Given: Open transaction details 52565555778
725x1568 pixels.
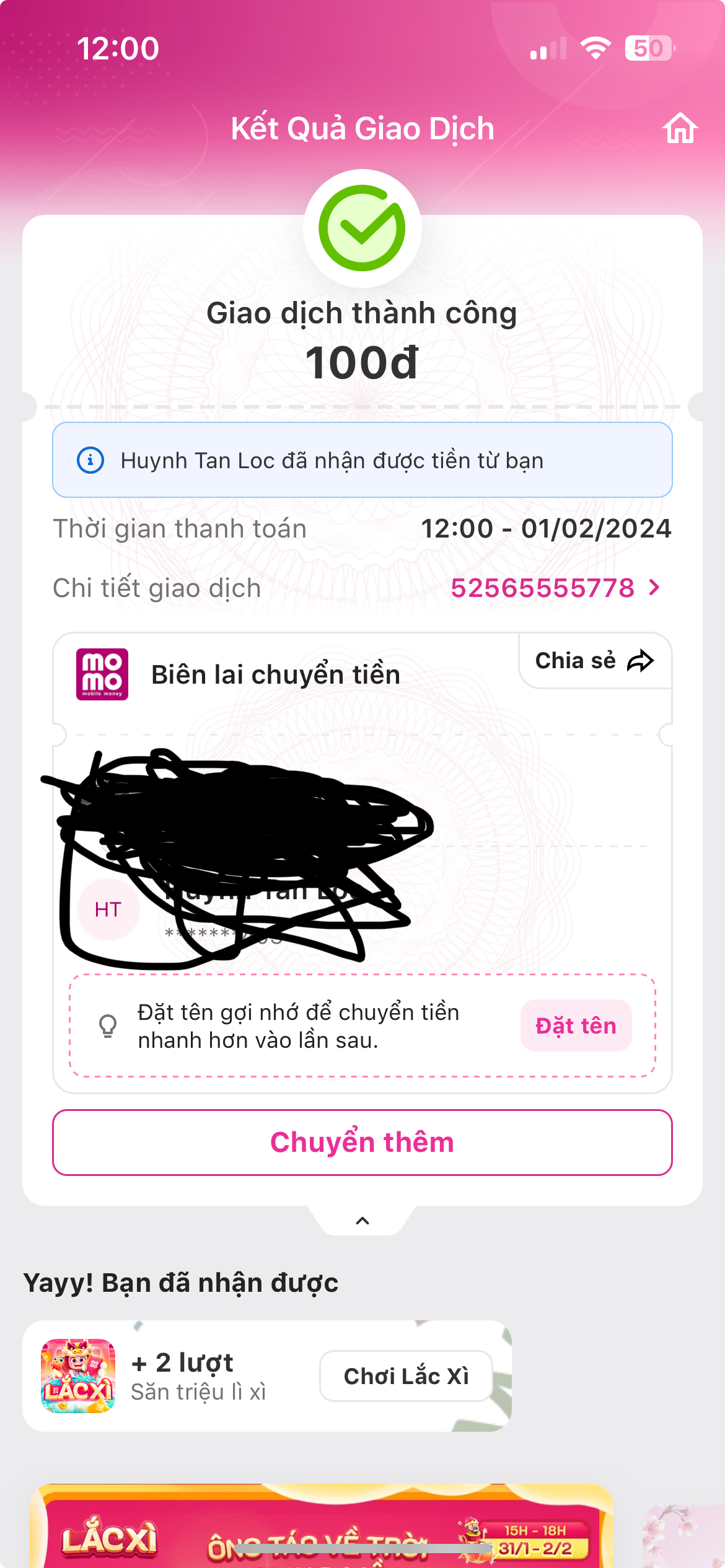Looking at the screenshot, I should [555, 588].
